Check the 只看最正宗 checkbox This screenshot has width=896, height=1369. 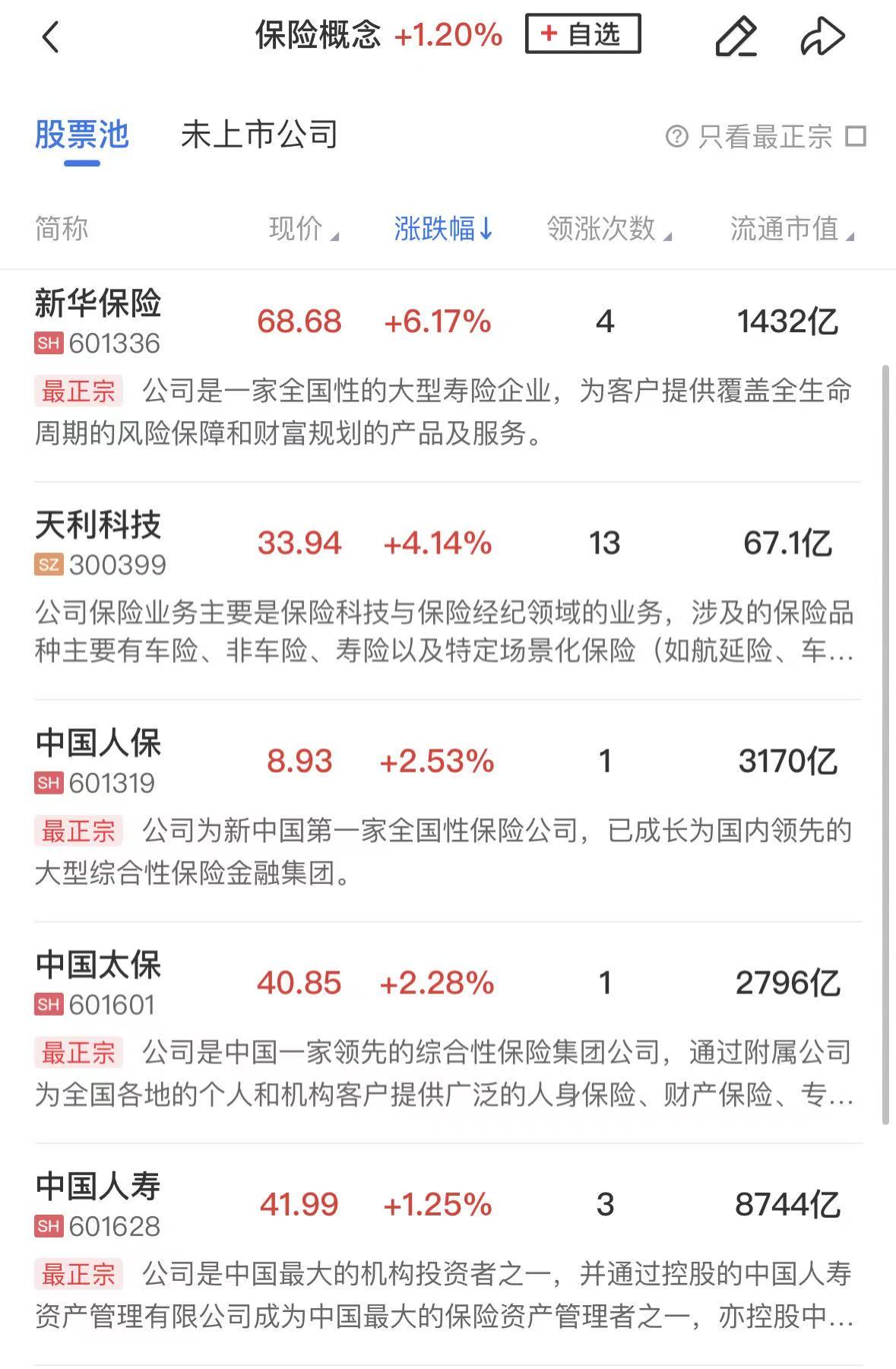click(x=856, y=137)
